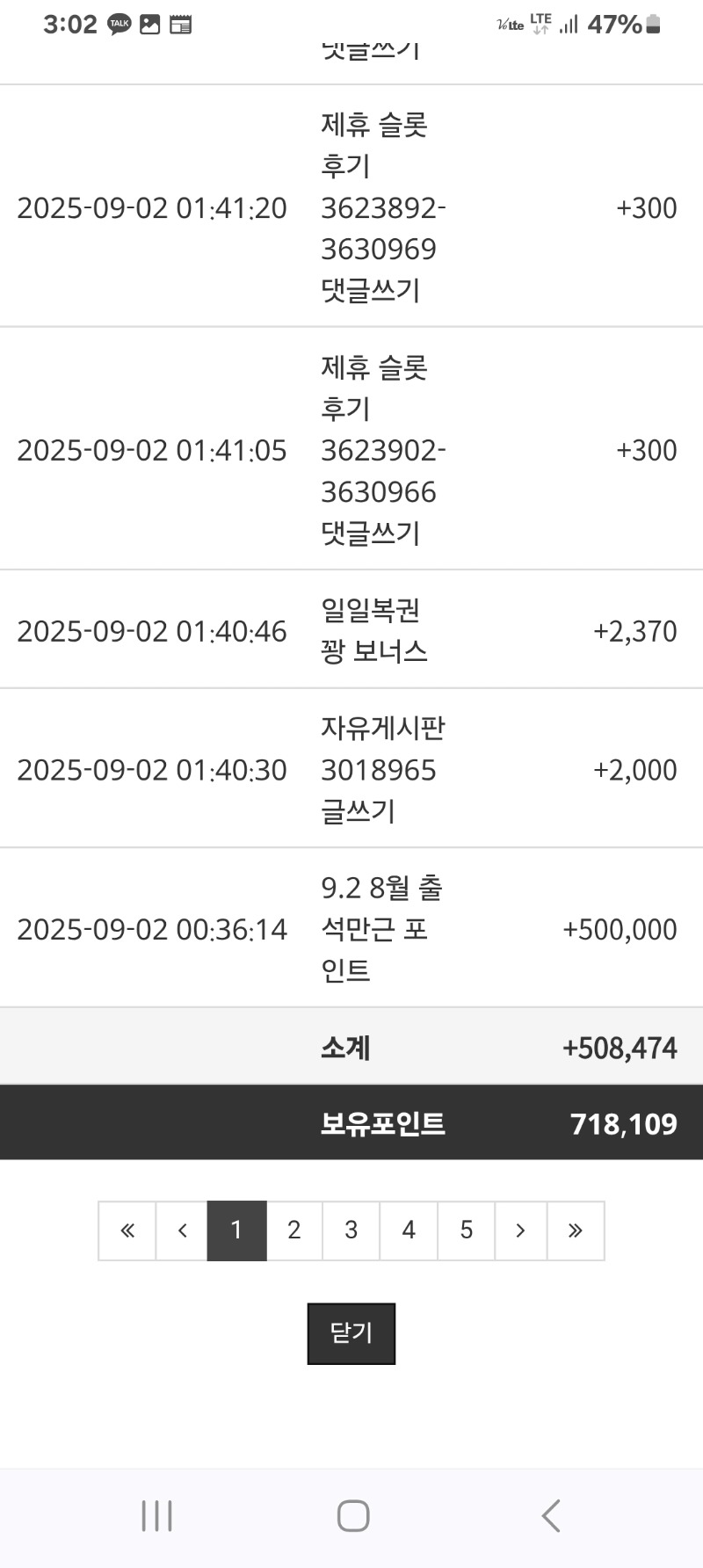Tap the 닫기 close button
The width and height of the screenshot is (703, 1568).
(x=351, y=1333)
